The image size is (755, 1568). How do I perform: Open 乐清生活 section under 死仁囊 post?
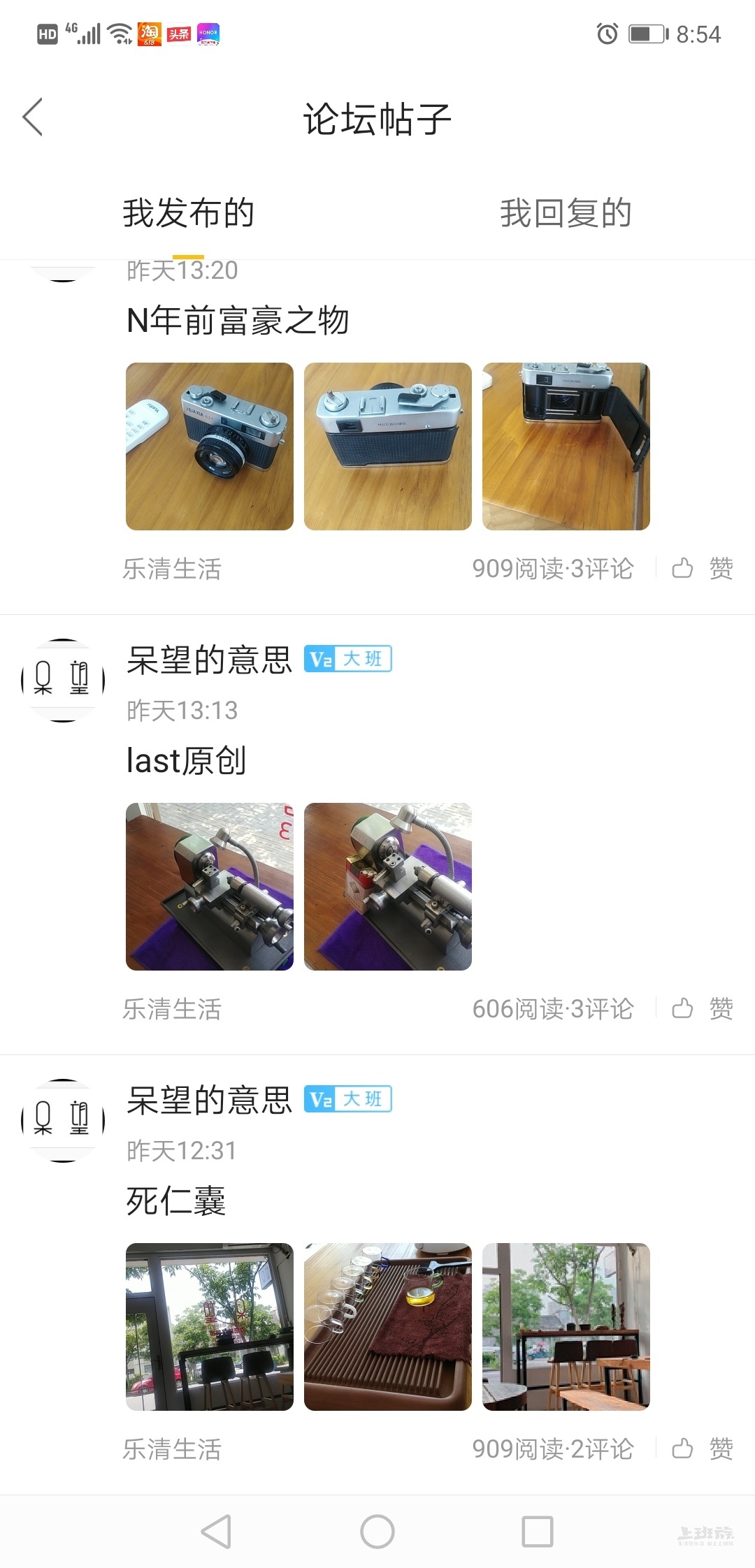click(x=172, y=1449)
